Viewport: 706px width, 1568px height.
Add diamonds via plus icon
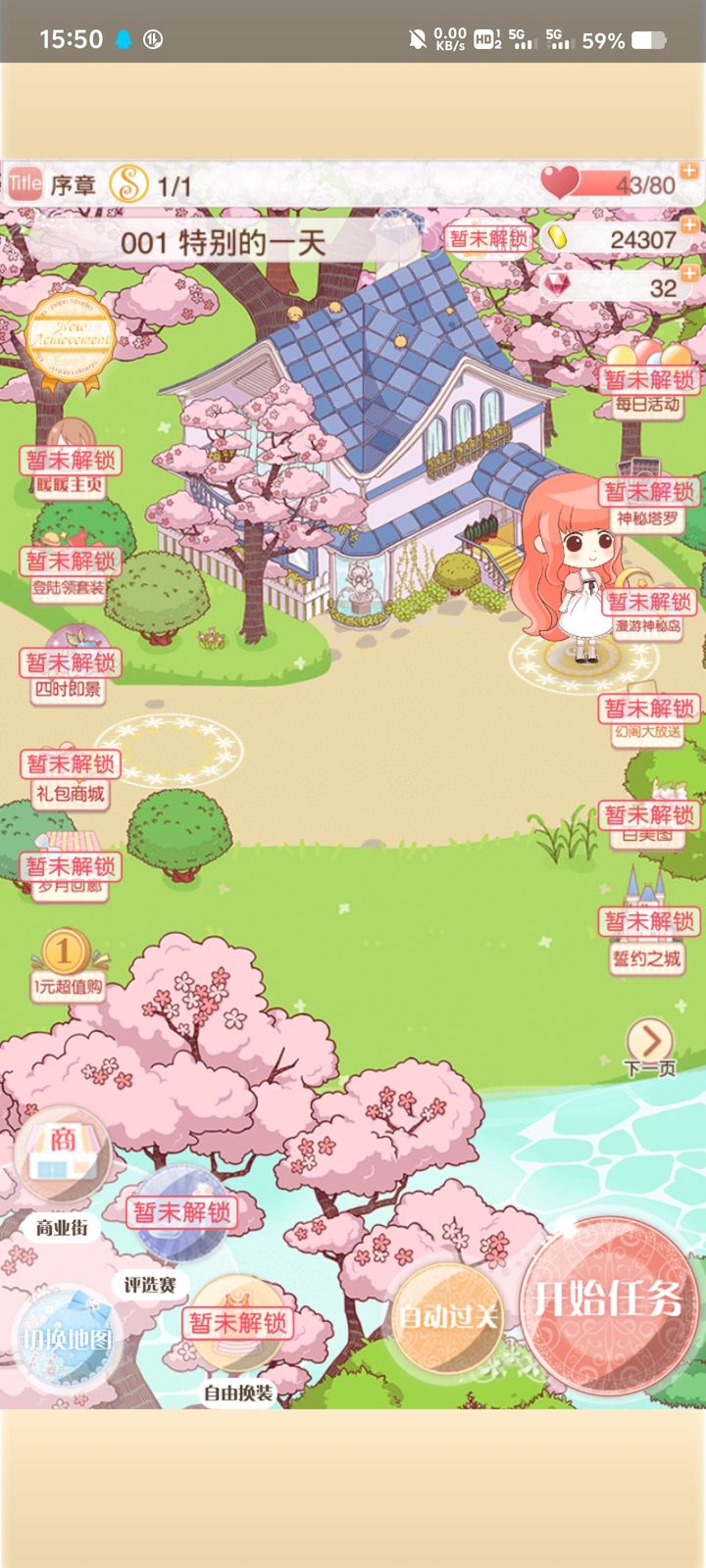pyautogui.click(x=689, y=273)
